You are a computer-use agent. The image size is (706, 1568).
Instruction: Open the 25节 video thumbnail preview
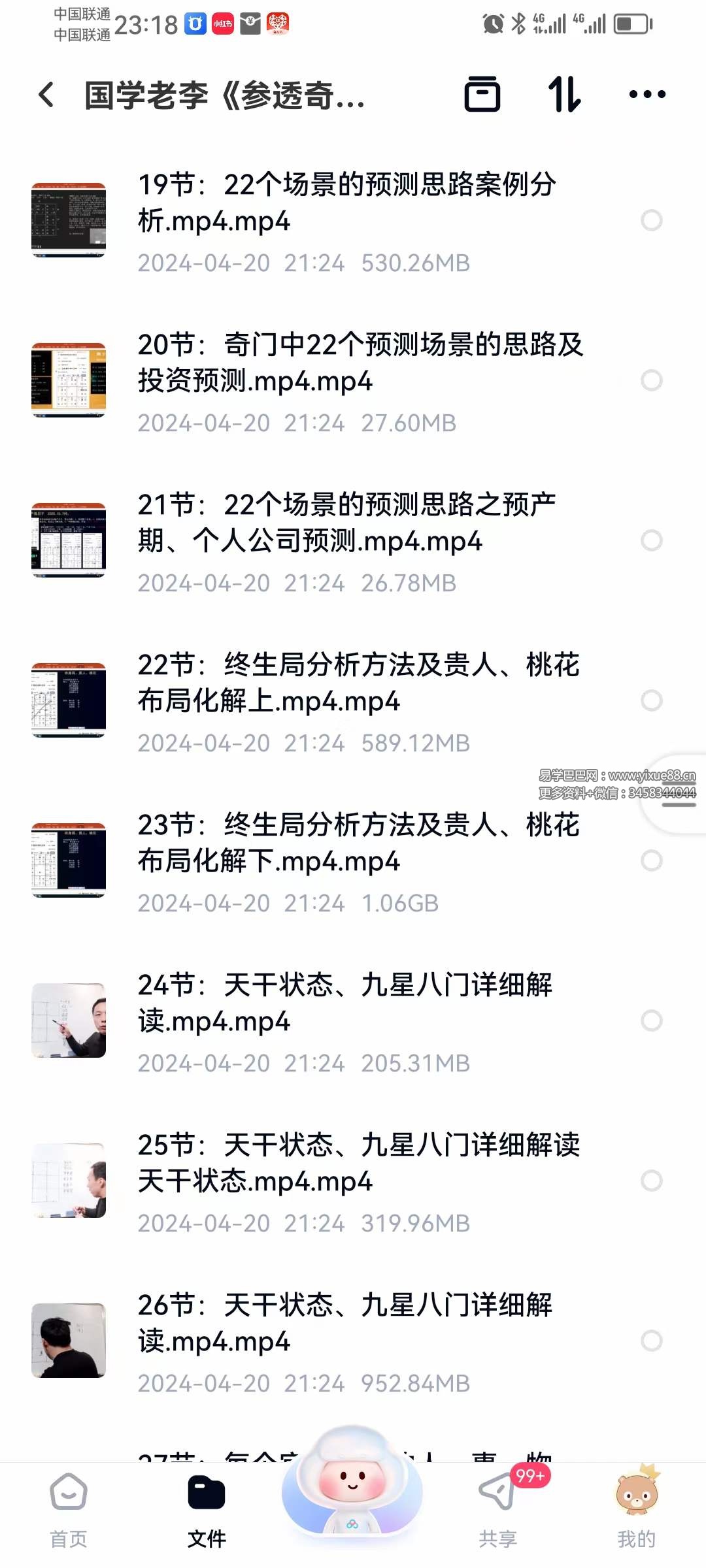point(69,1179)
